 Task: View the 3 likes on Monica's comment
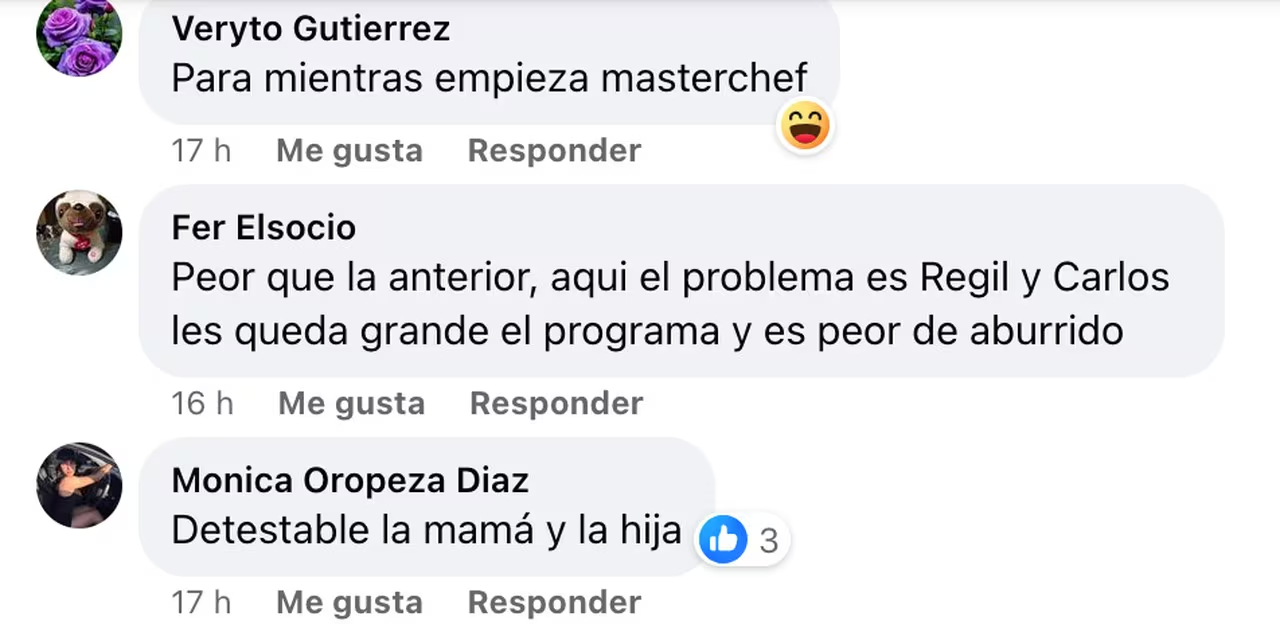click(x=741, y=540)
